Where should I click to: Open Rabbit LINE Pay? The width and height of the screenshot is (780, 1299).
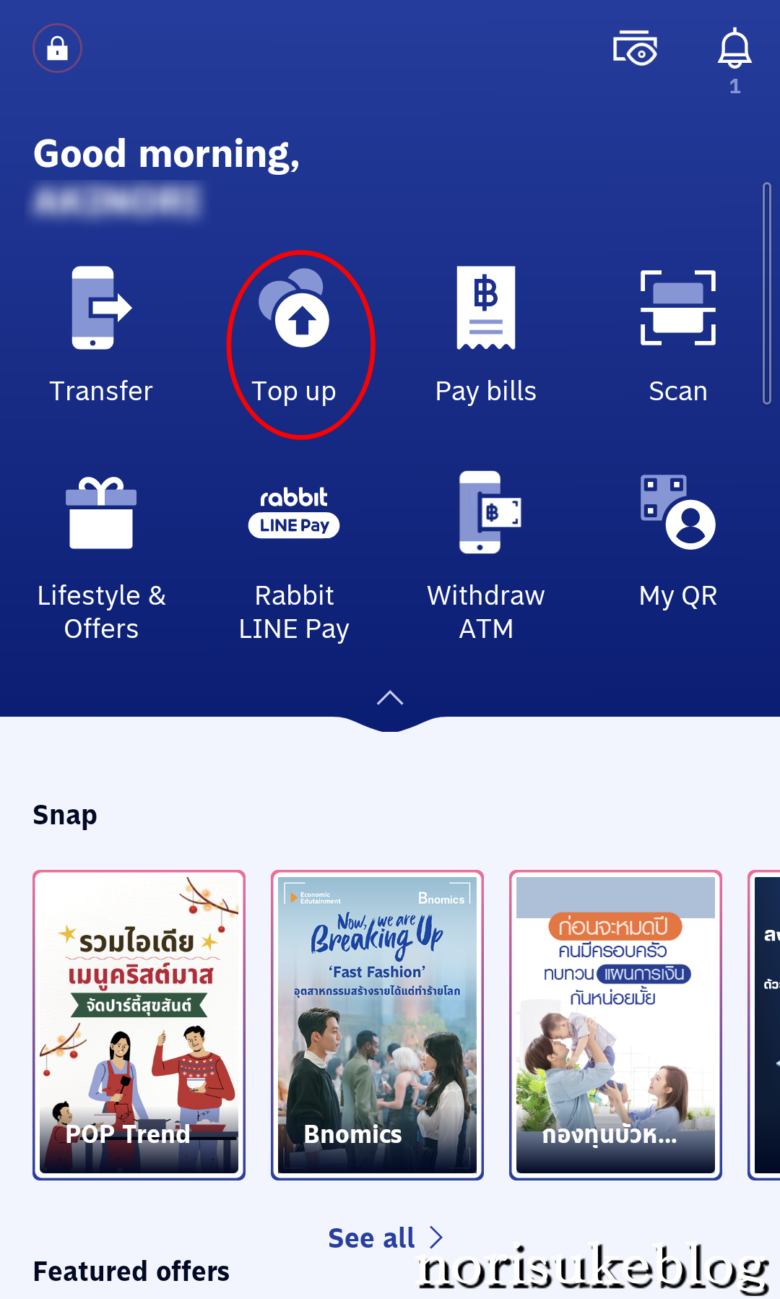coord(294,555)
